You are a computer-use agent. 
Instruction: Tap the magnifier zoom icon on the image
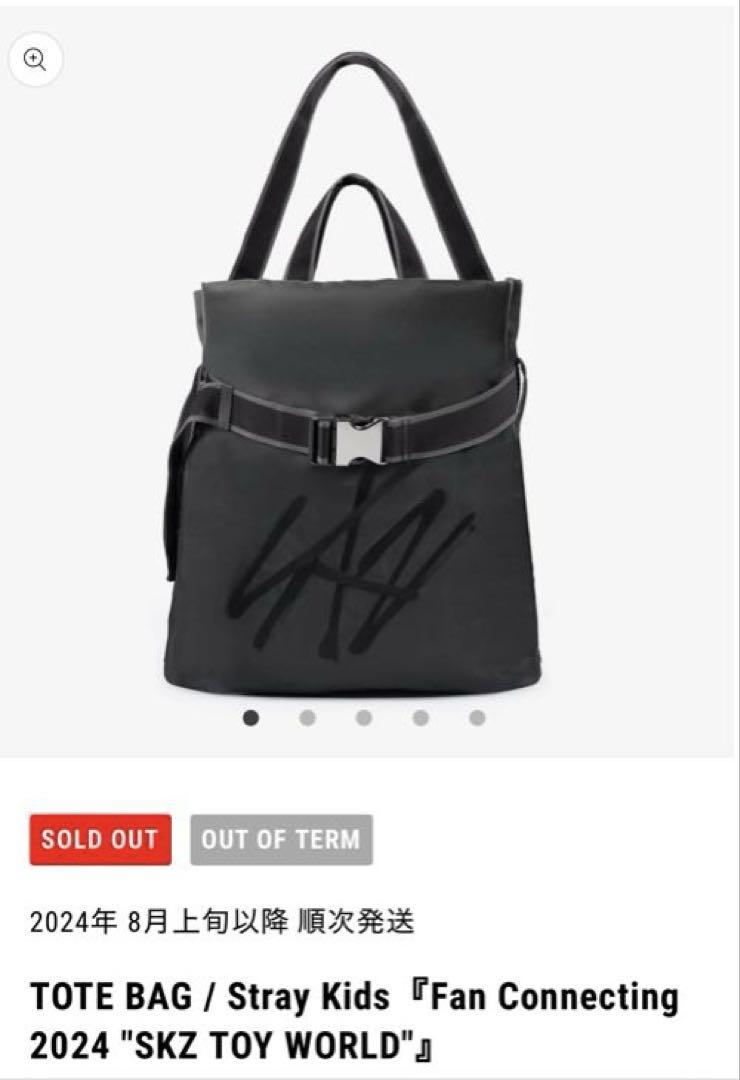pos(35,60)
